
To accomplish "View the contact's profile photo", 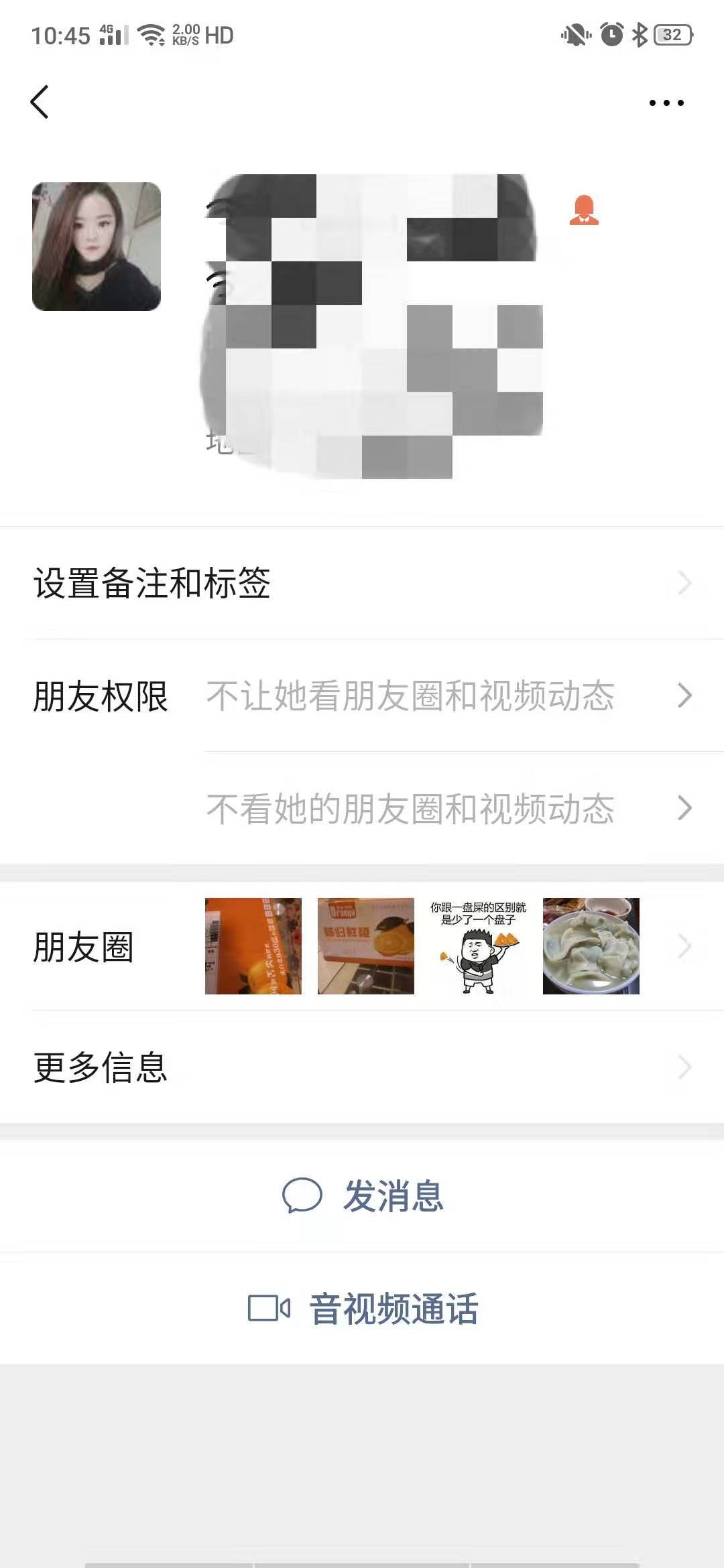I will coord(97,247).
